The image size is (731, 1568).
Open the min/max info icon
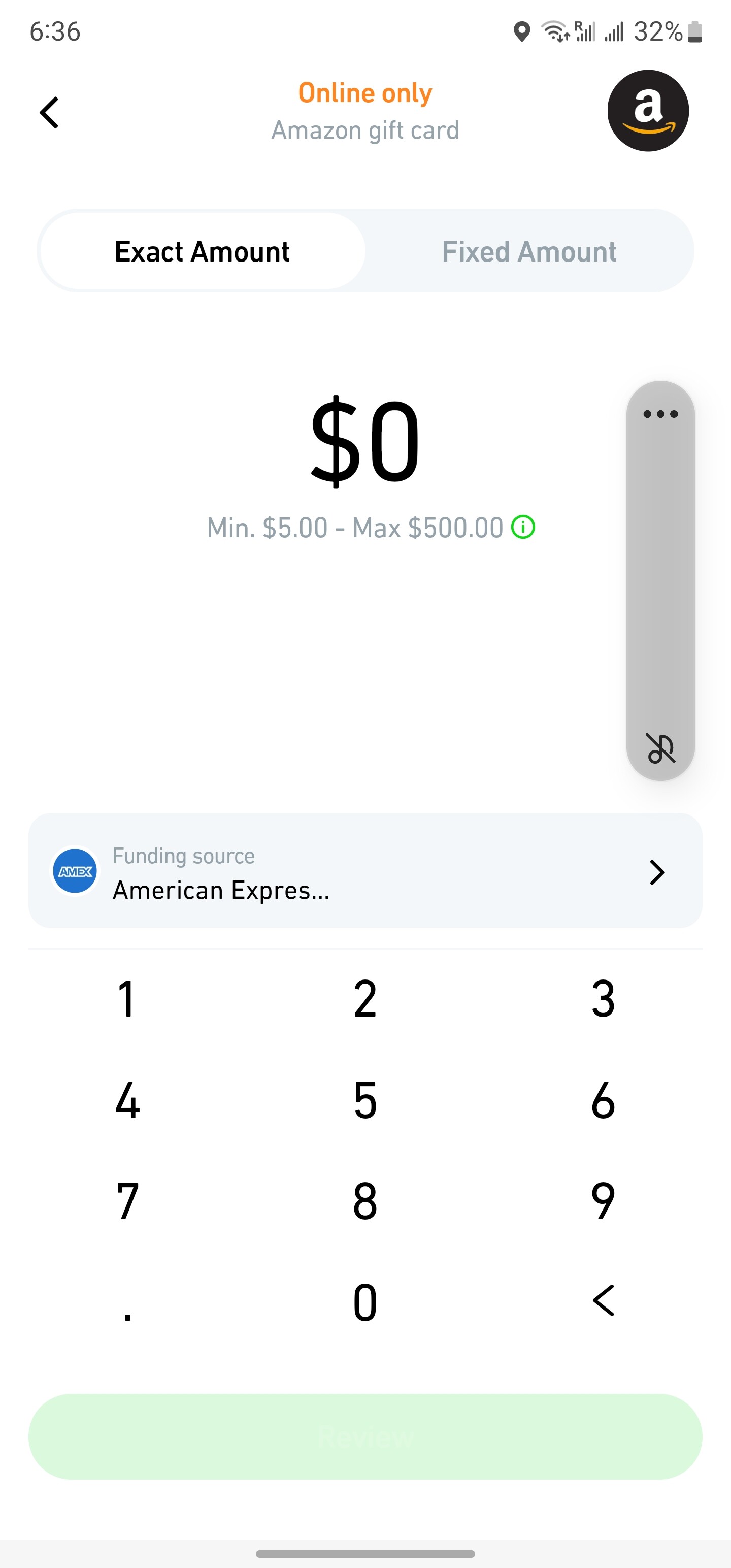coord(523,527)
